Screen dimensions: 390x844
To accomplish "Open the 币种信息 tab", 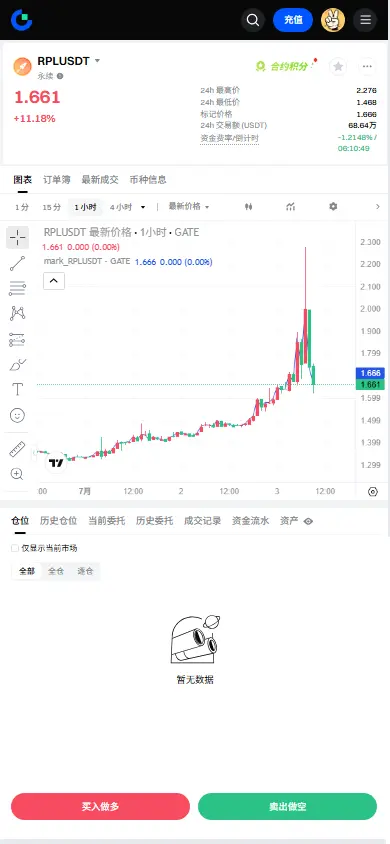I will click(148, 180).
